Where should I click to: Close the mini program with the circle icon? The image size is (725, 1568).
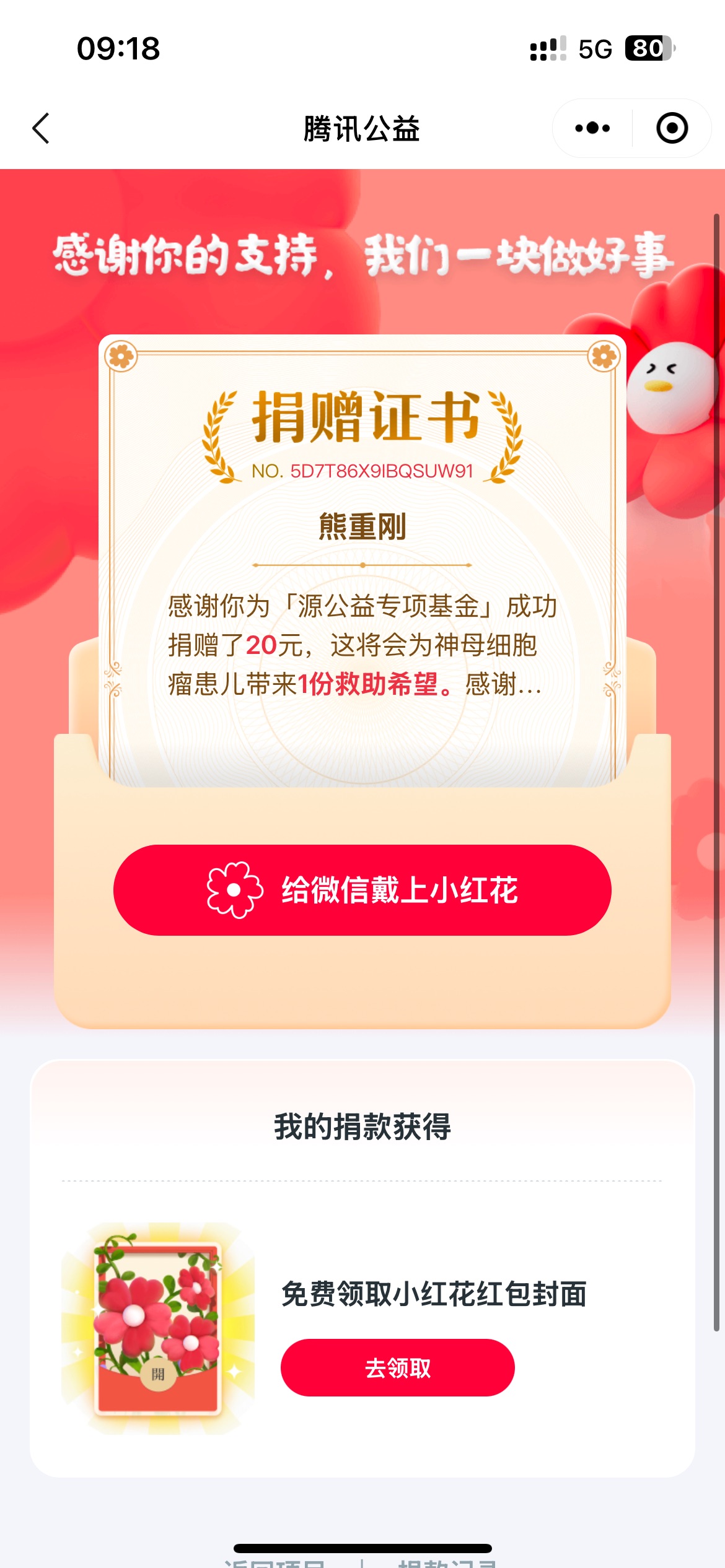point(672,128)
